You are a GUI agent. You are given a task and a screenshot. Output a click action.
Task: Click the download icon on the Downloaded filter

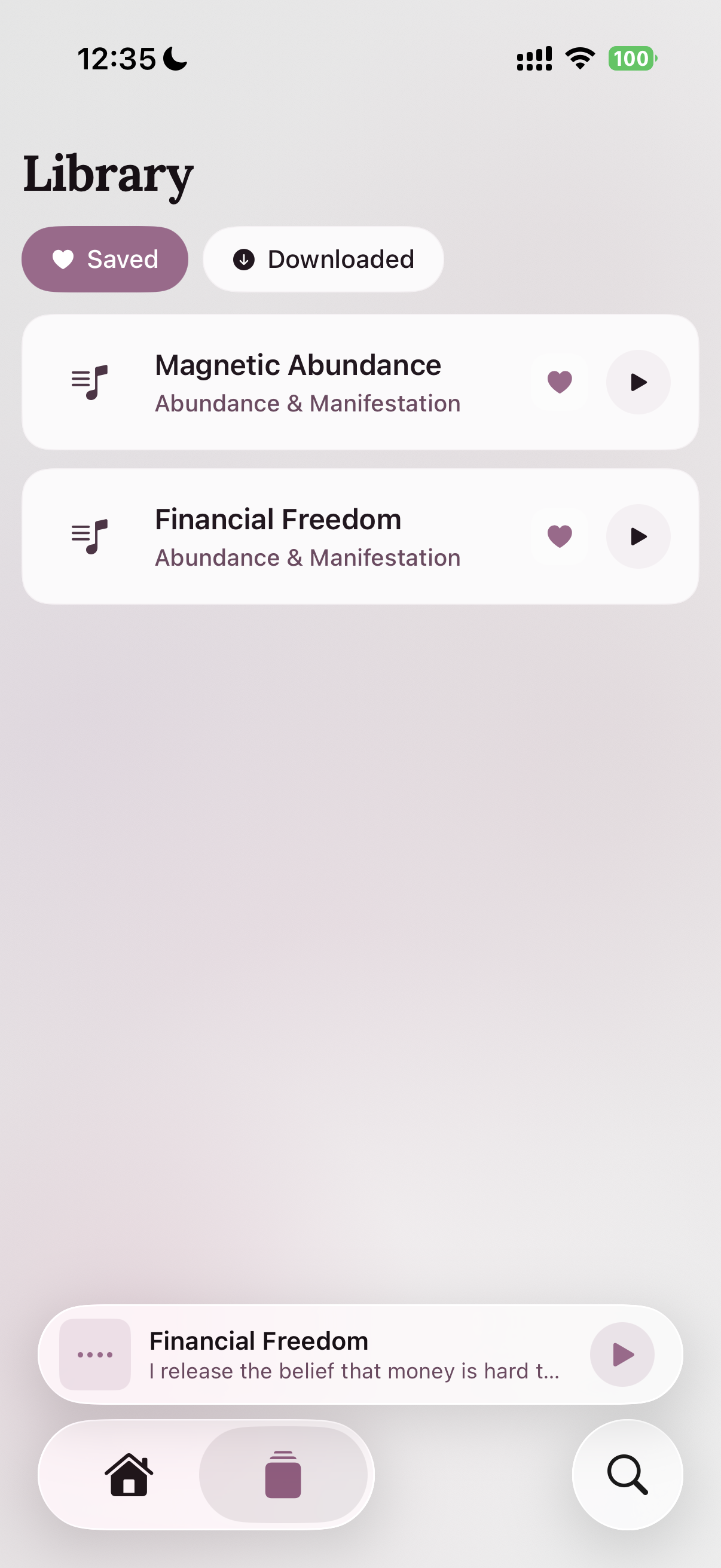(x=244, y=260)
